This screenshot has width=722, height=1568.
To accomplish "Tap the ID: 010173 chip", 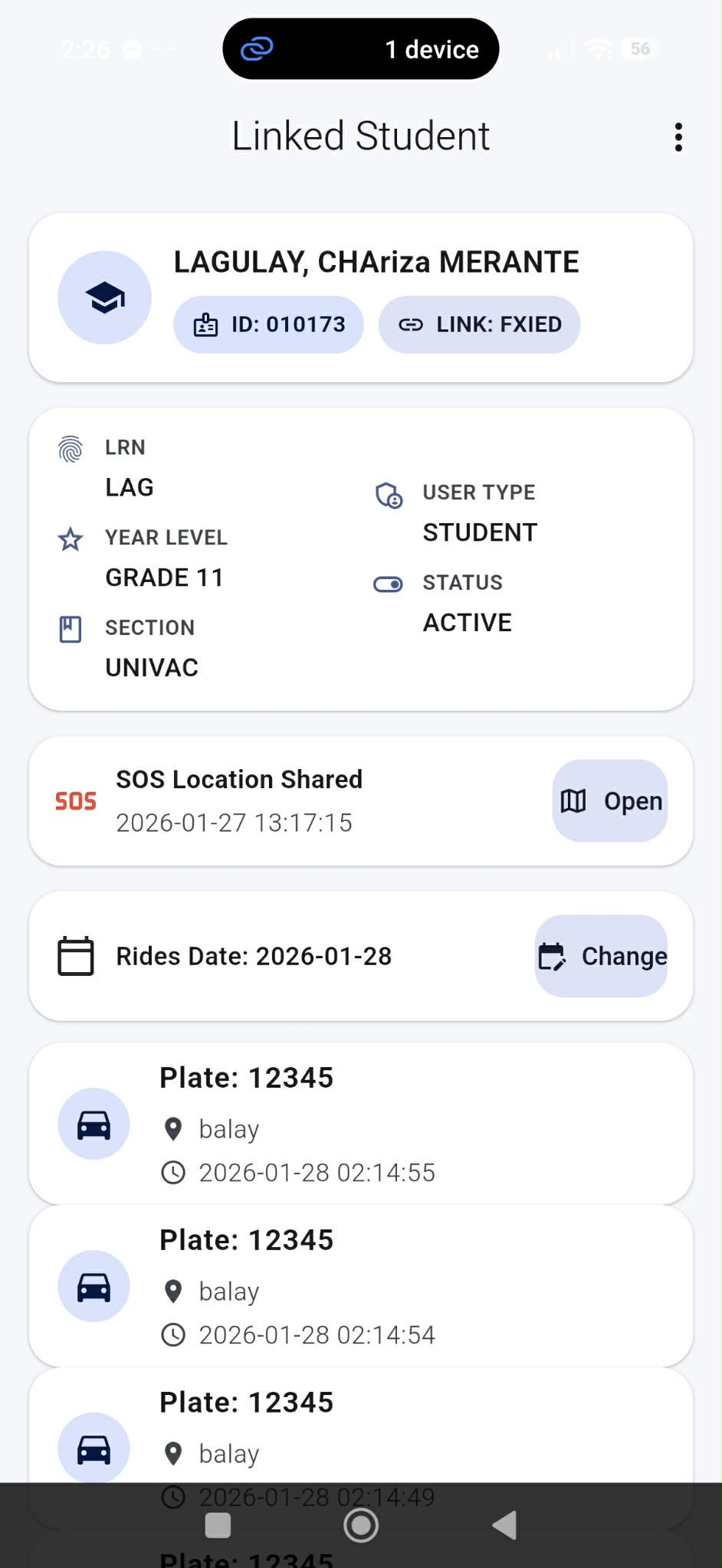I will pos(268,324).
